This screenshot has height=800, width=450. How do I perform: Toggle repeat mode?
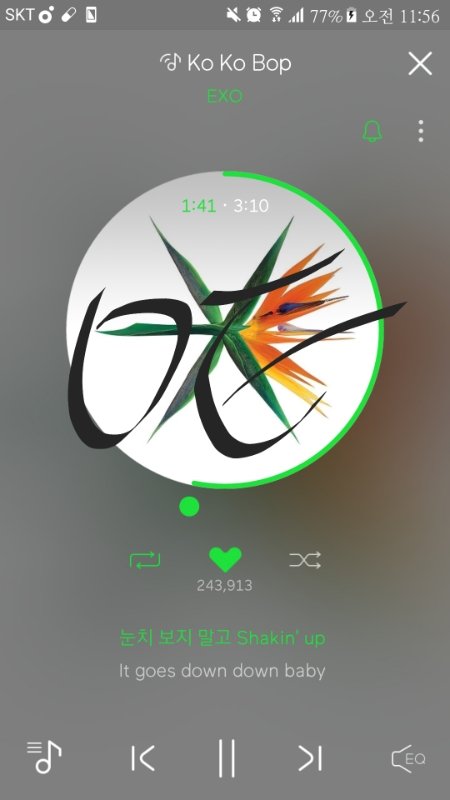(145, 560)
